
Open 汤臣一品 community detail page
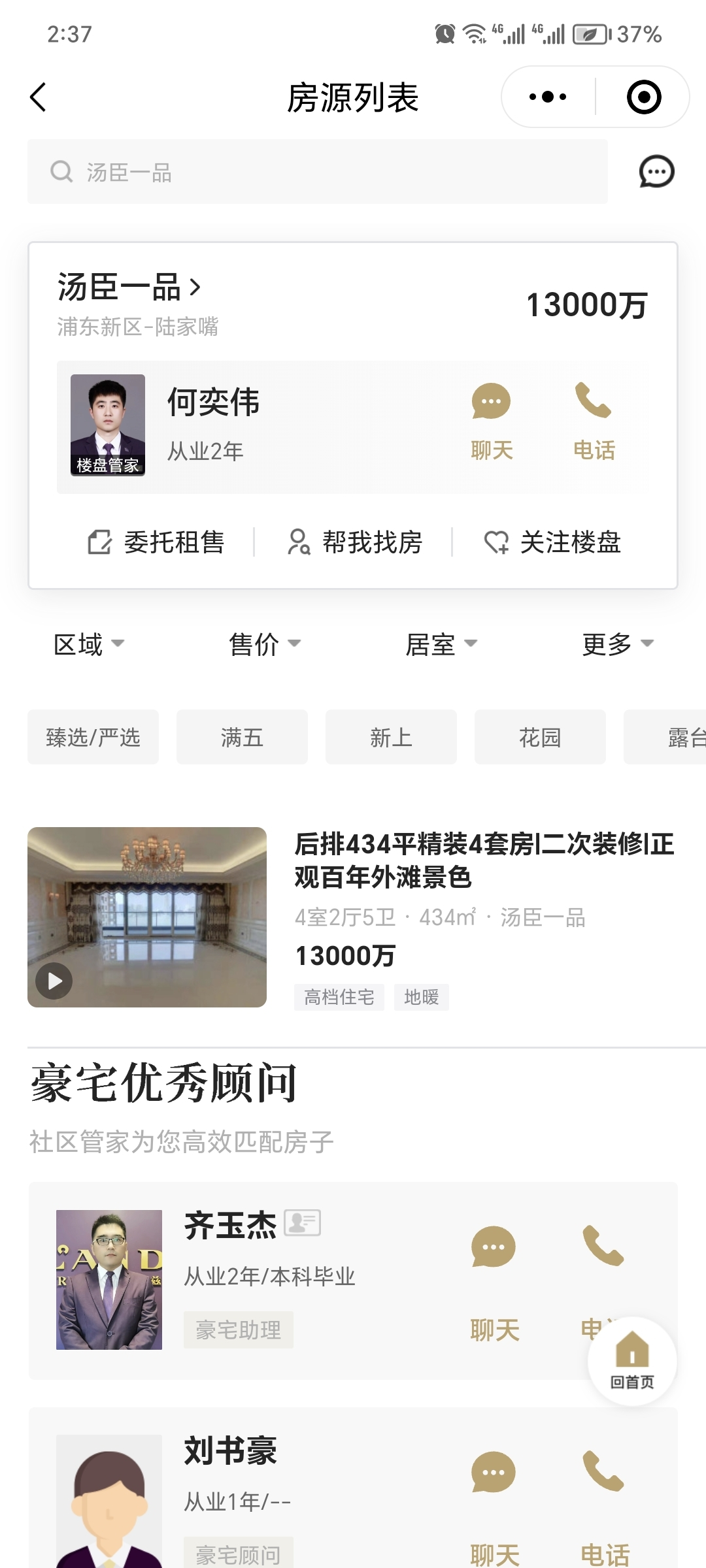(x=128, y=287)
